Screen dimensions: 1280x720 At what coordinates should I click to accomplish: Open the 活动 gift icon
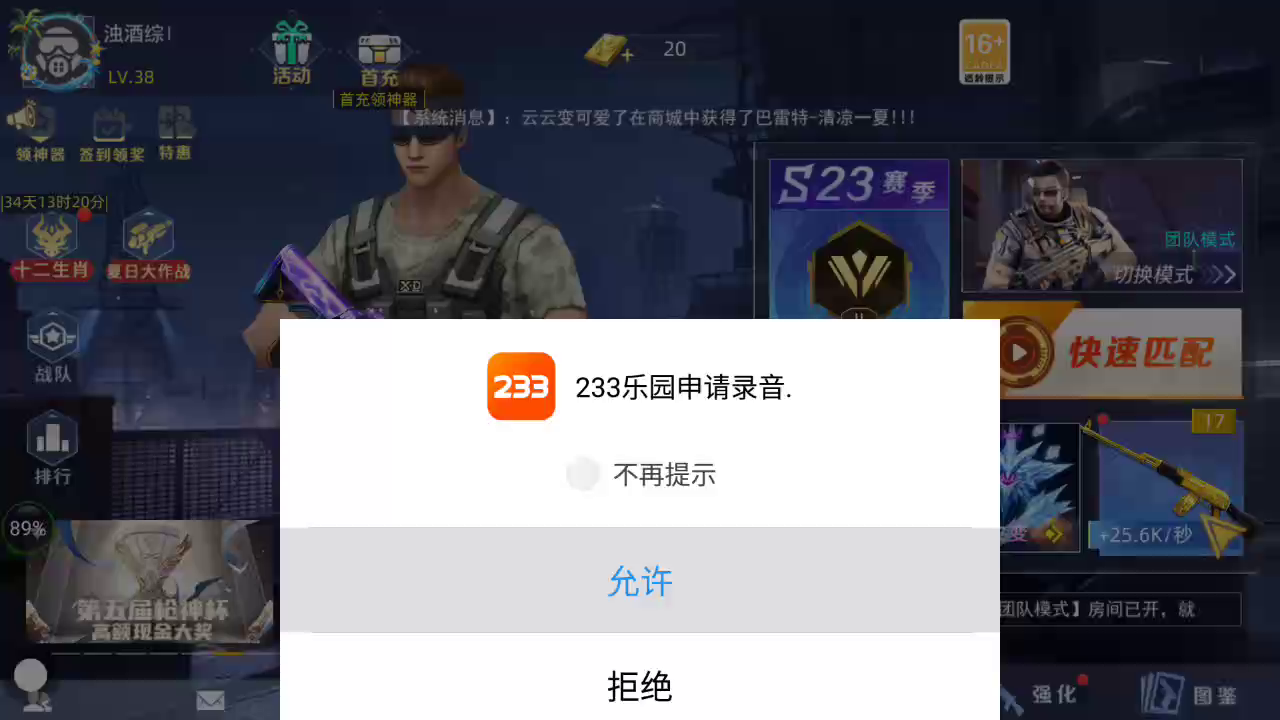coord(292,53)
